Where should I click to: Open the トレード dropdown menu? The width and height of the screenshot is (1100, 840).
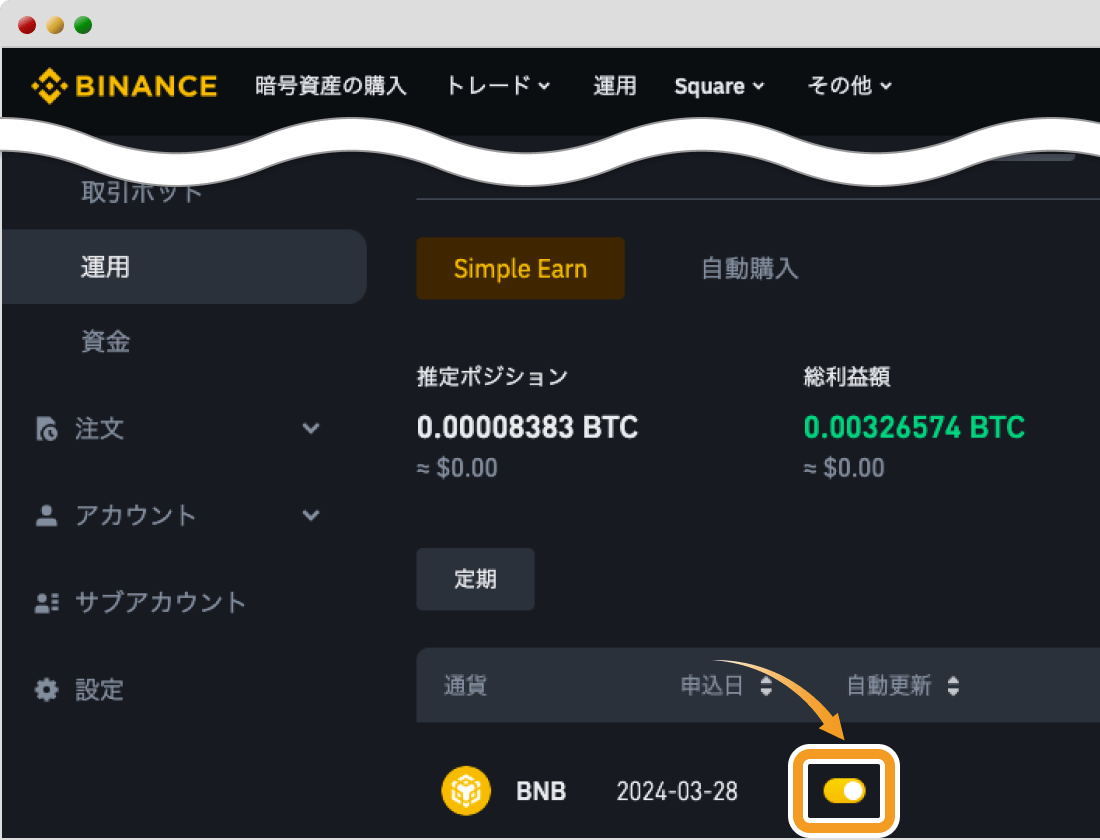point(498,86)
